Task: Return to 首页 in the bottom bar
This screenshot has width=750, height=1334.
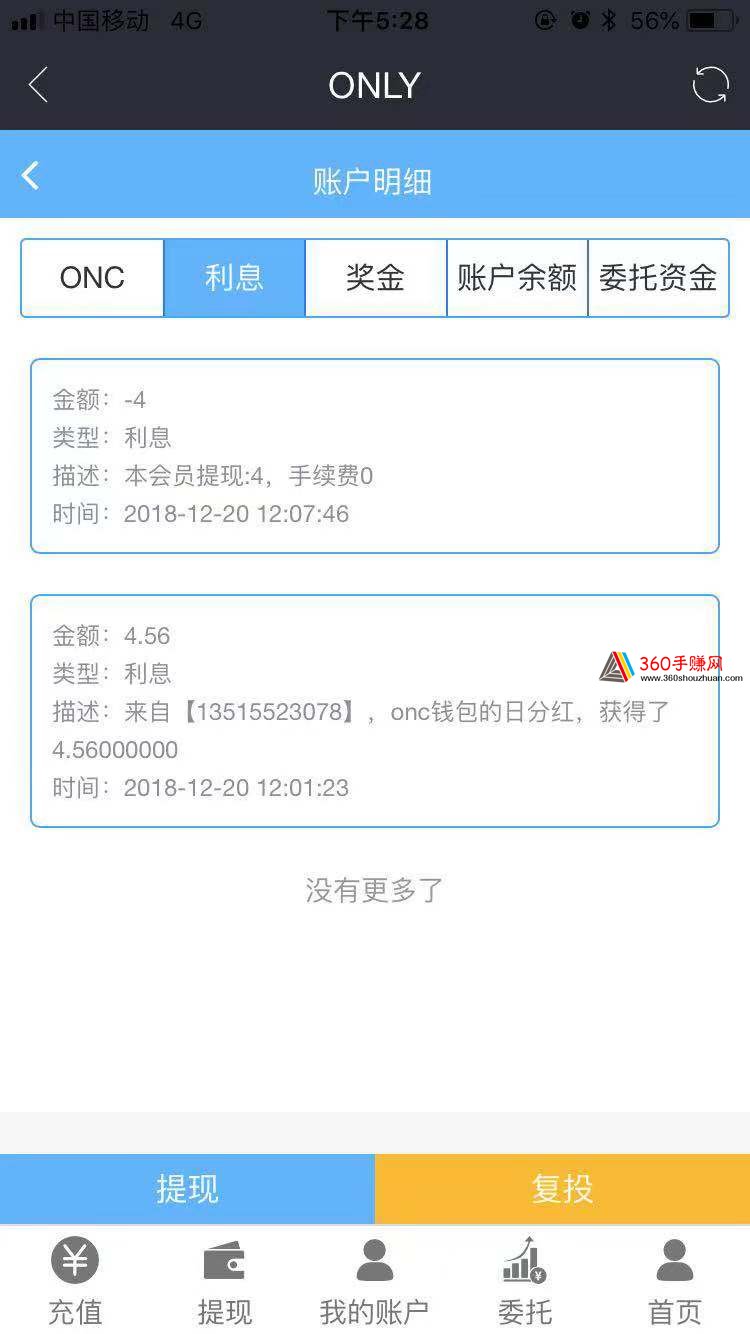Action: pos(675,1281)
